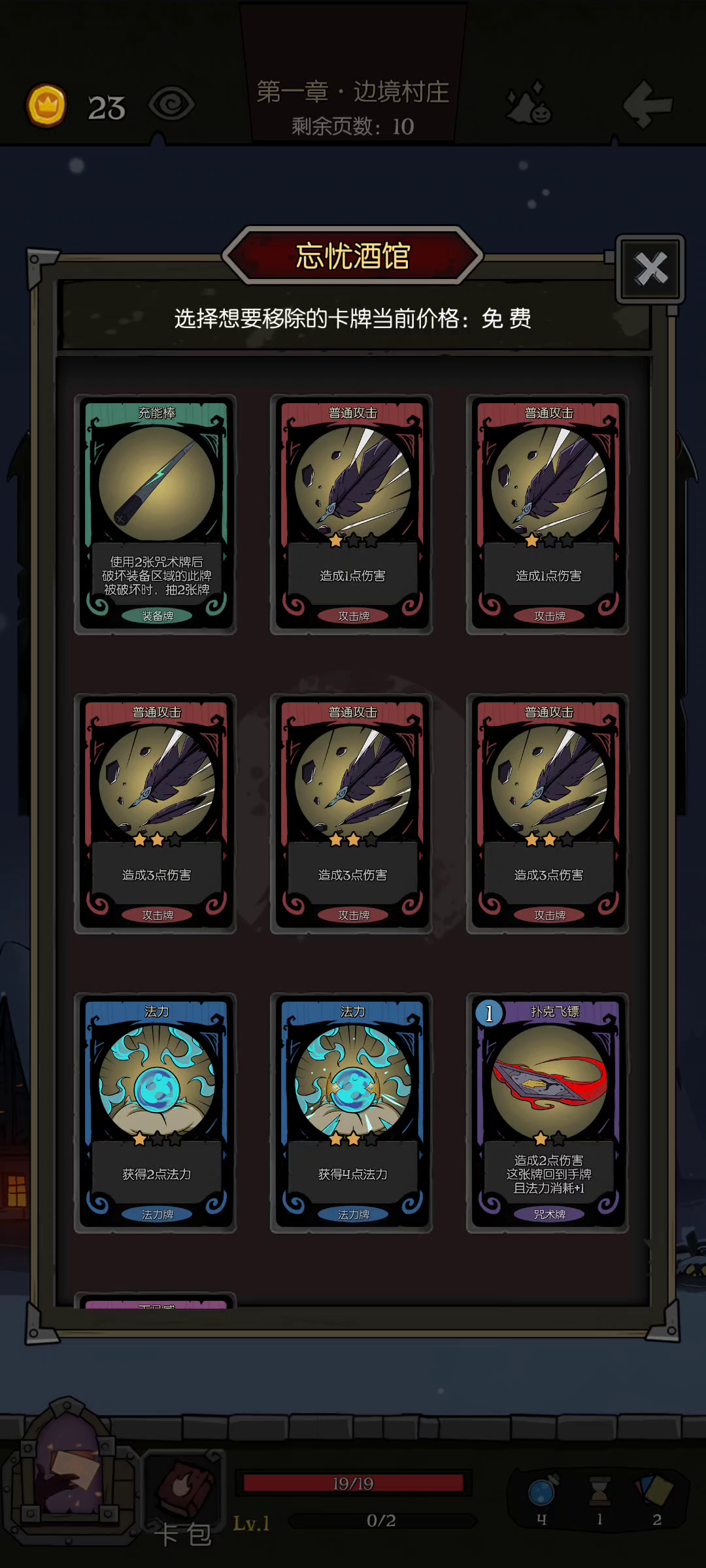Close the 忘忧酒馆 card removal dialog

[x=650, y=269]
